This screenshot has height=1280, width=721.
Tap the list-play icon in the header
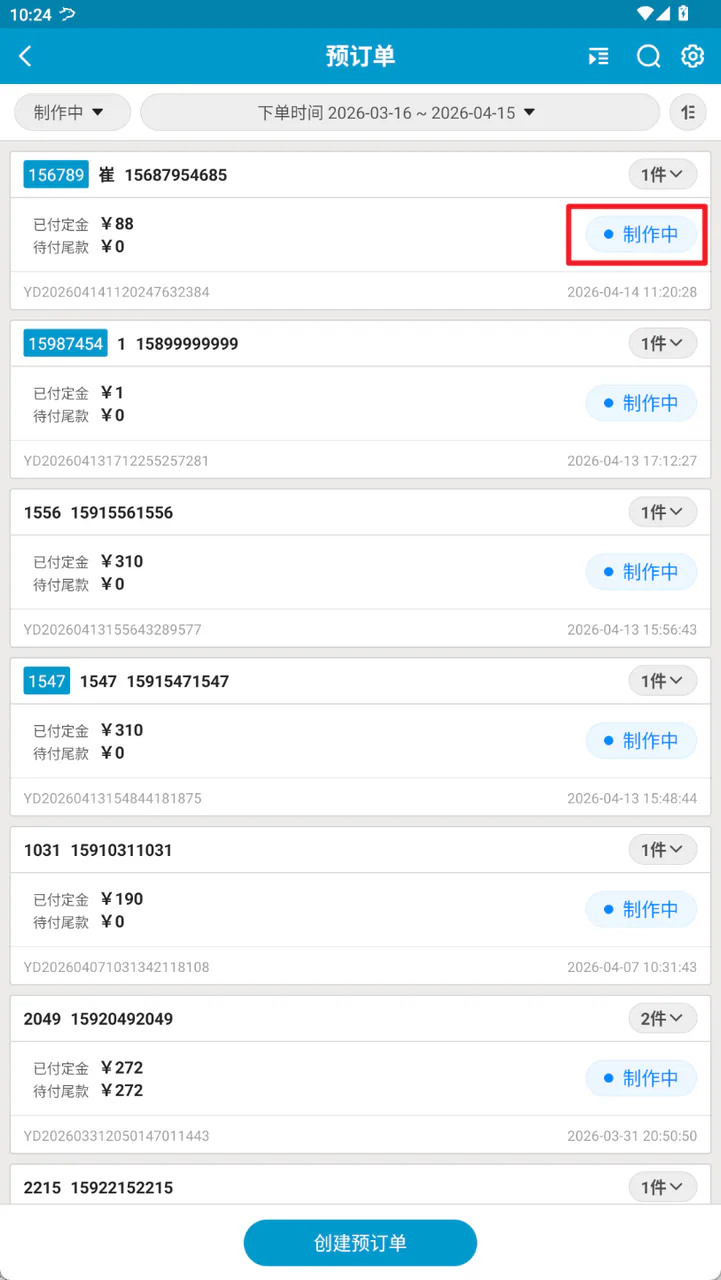[x=598, y=57]
